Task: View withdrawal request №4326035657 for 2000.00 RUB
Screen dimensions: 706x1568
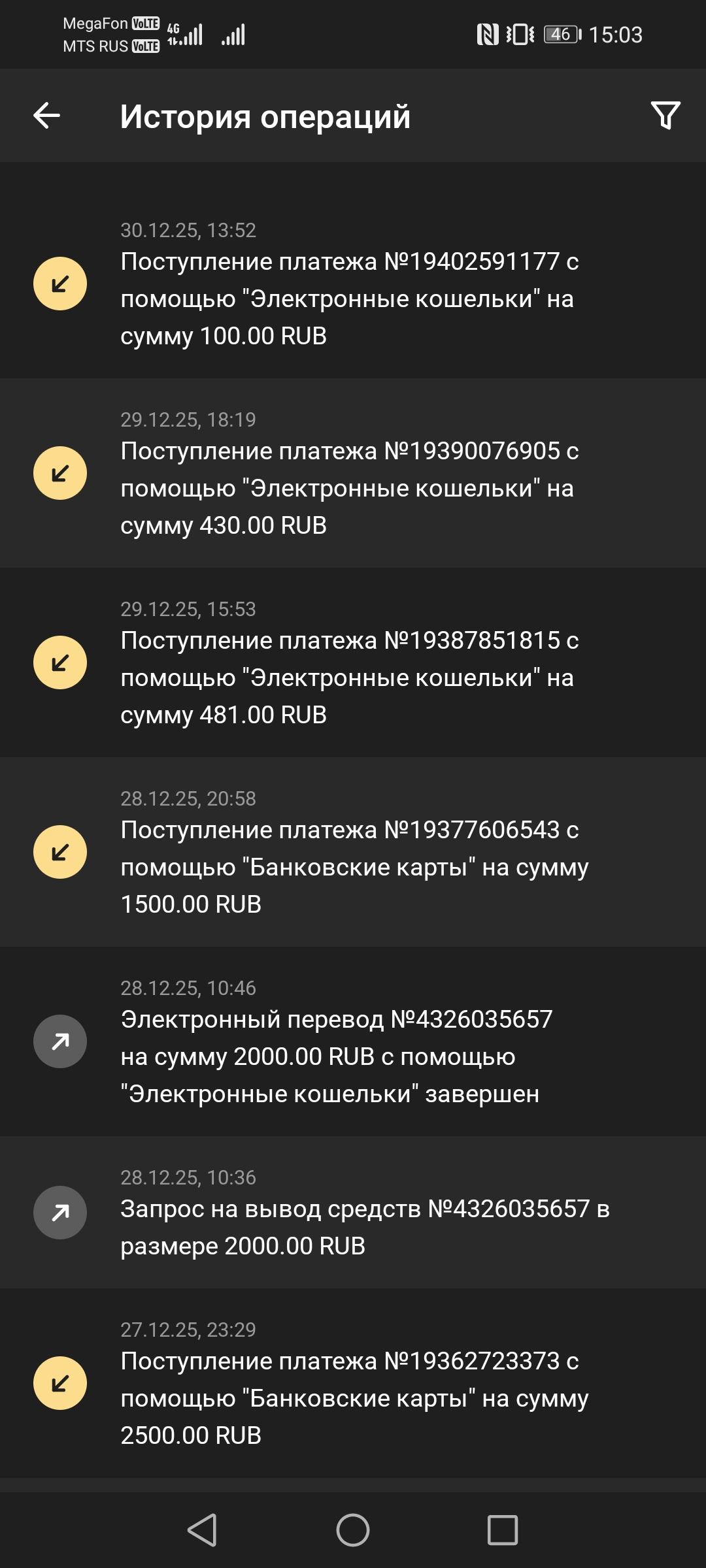Action: click(353, 1213)
